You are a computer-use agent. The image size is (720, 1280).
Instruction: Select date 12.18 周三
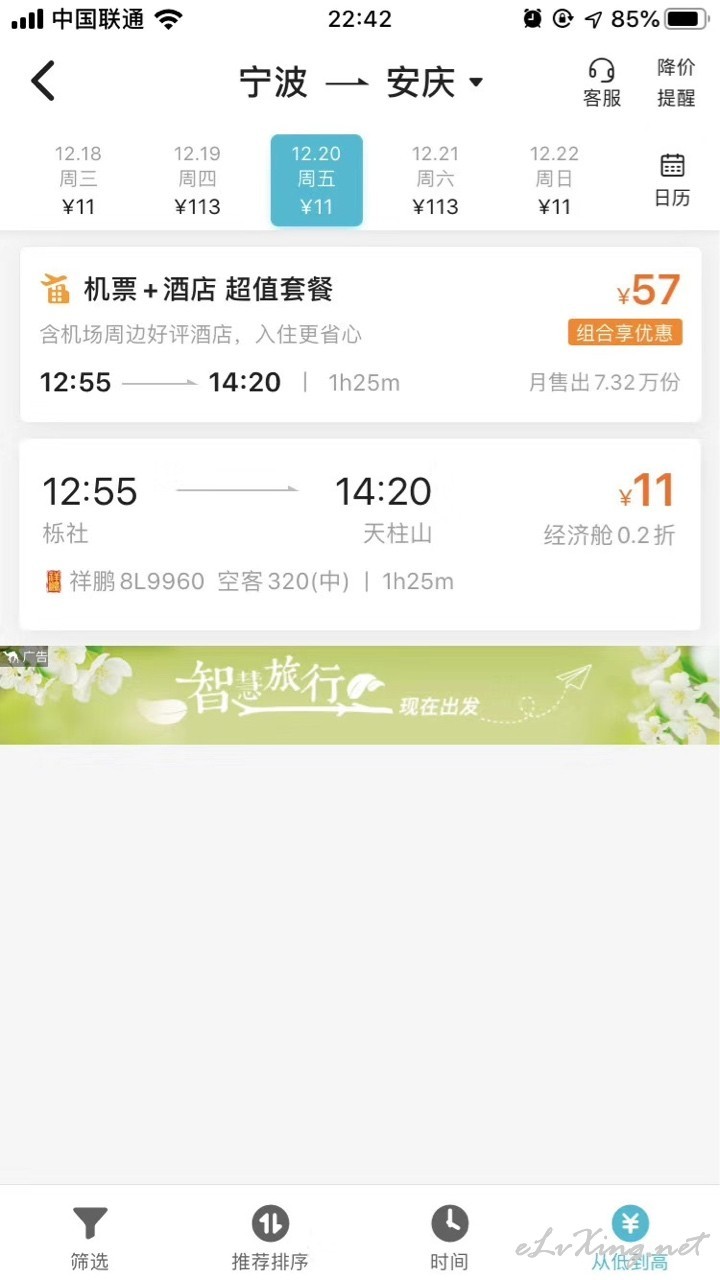(x=78, y=181)
